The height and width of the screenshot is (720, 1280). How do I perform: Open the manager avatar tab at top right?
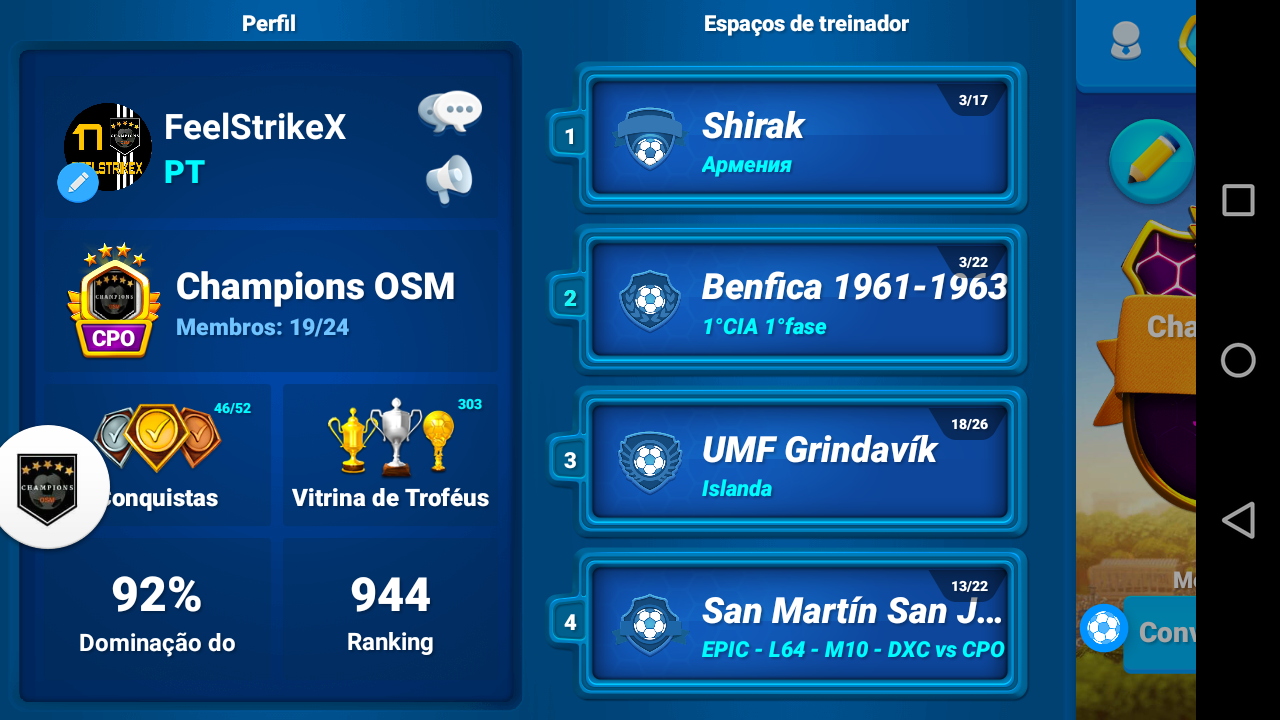[1128, 42]
